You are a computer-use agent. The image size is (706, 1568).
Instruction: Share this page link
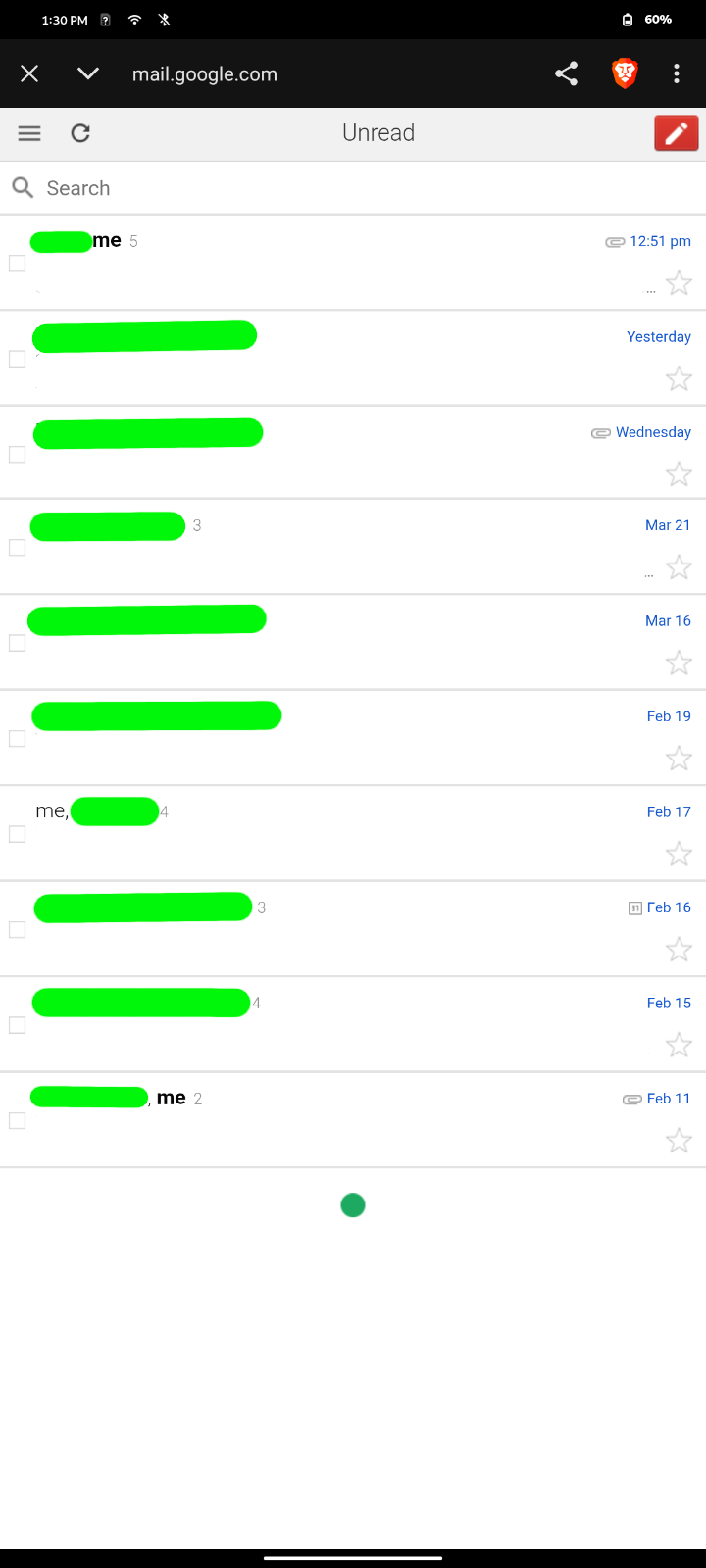click(566, 73)
